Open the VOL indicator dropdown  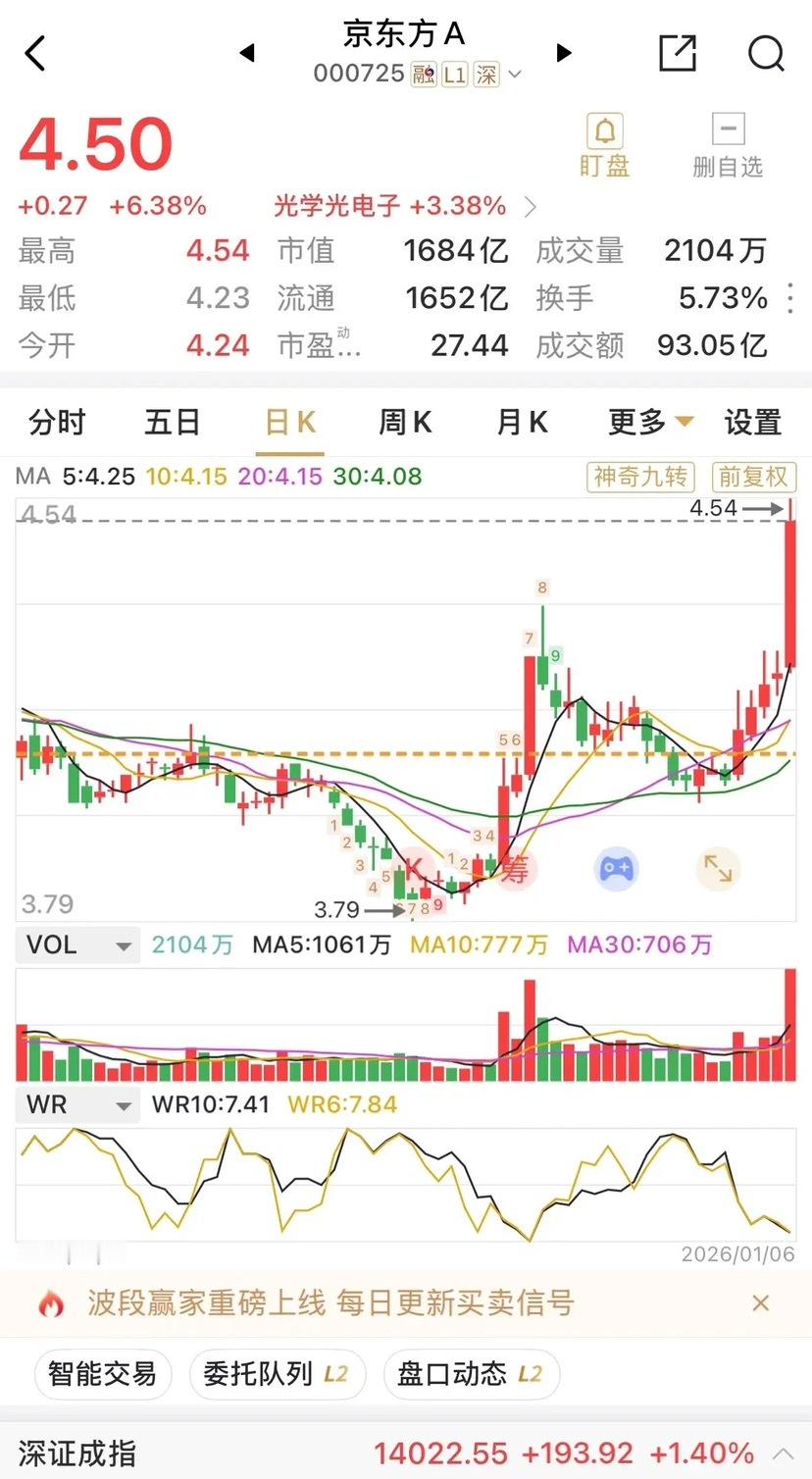click(x=77, y=944)
